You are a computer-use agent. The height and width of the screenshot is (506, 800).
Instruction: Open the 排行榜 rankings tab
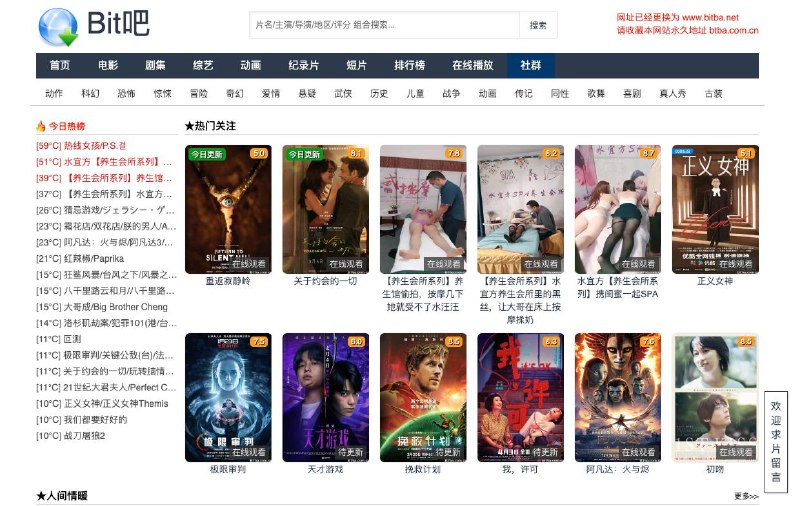tap(409, 65)
